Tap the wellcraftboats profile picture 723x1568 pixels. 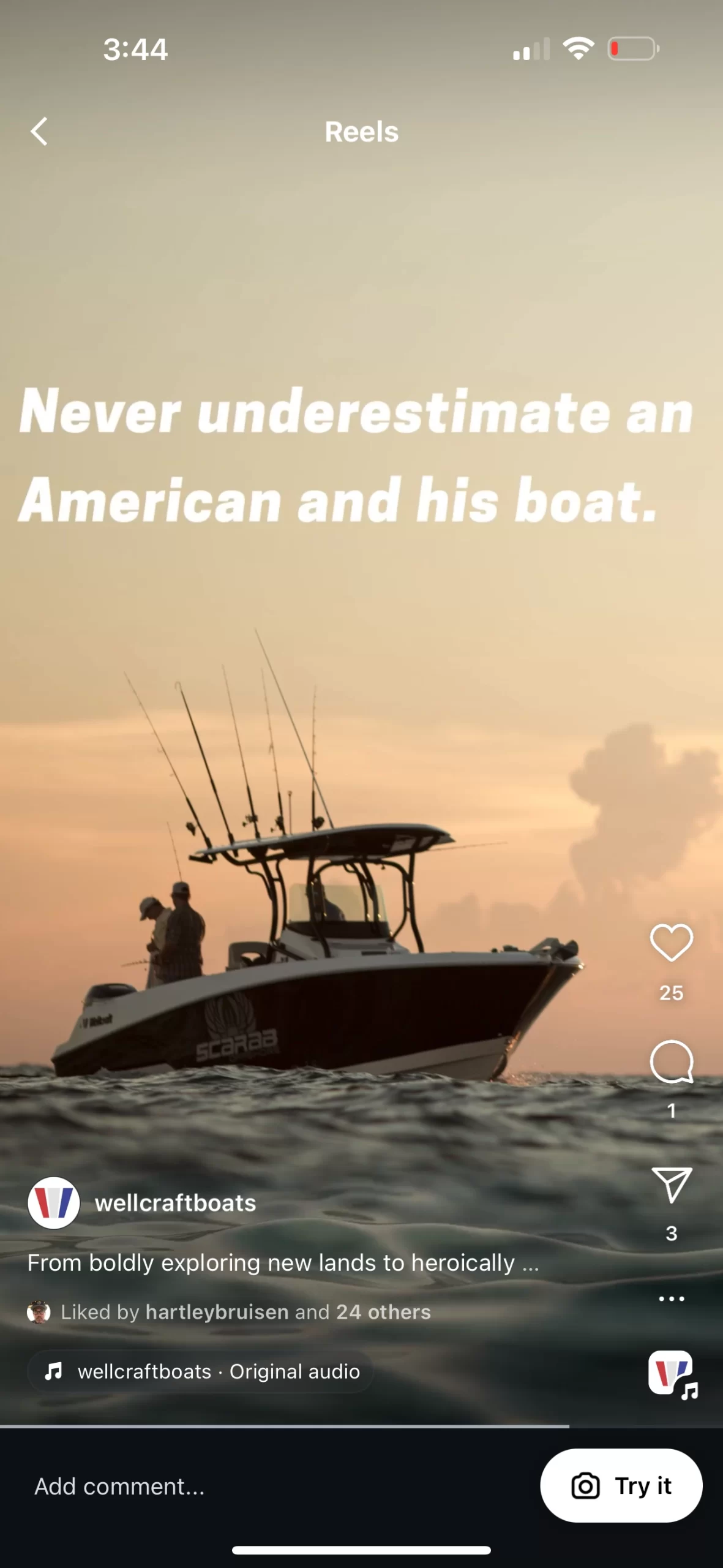click(54, 1203)
